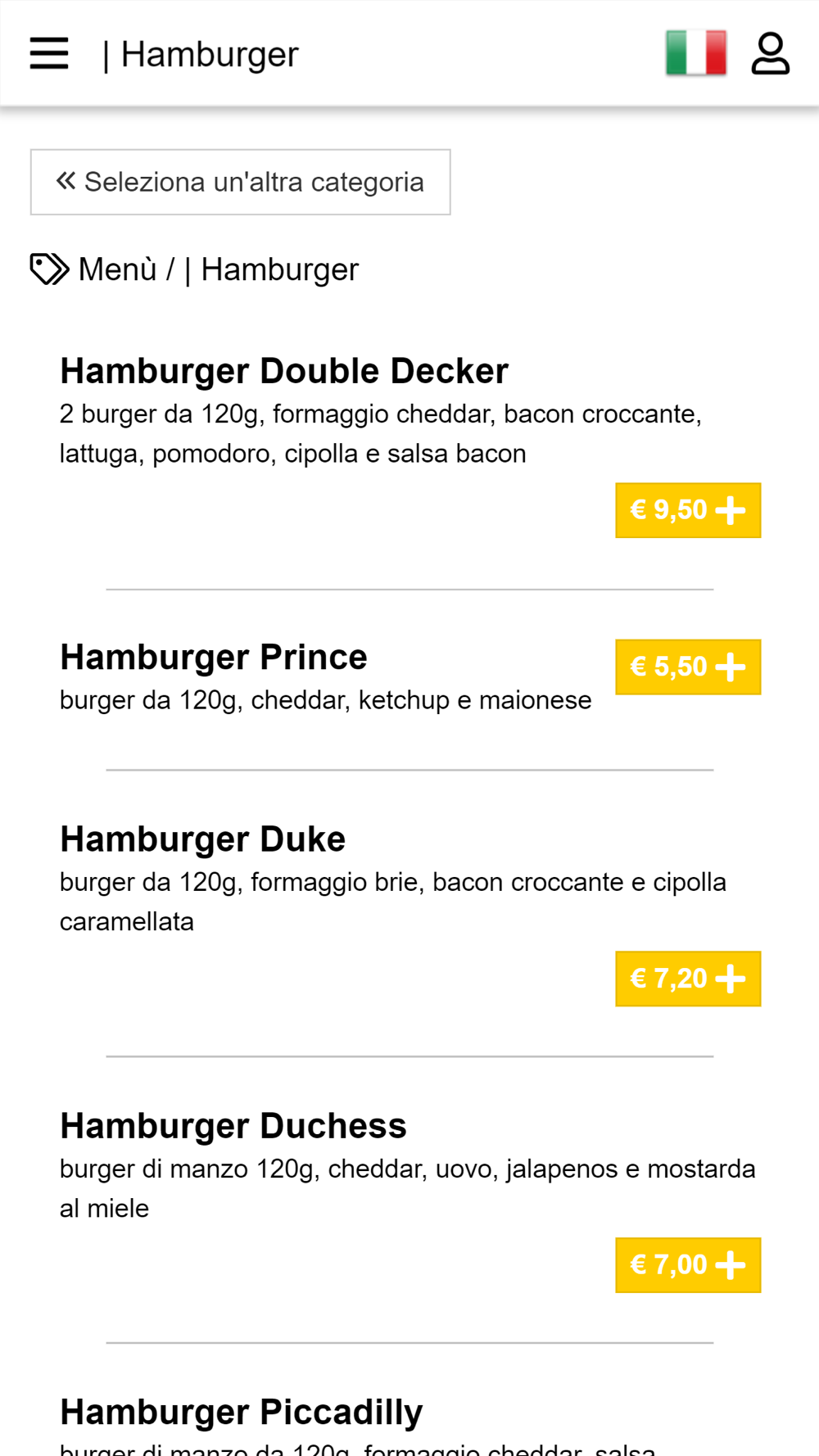819x1456 pixels.
Task: Add Hamburger Duchess for € 7,00
Action: point(688,1265)
